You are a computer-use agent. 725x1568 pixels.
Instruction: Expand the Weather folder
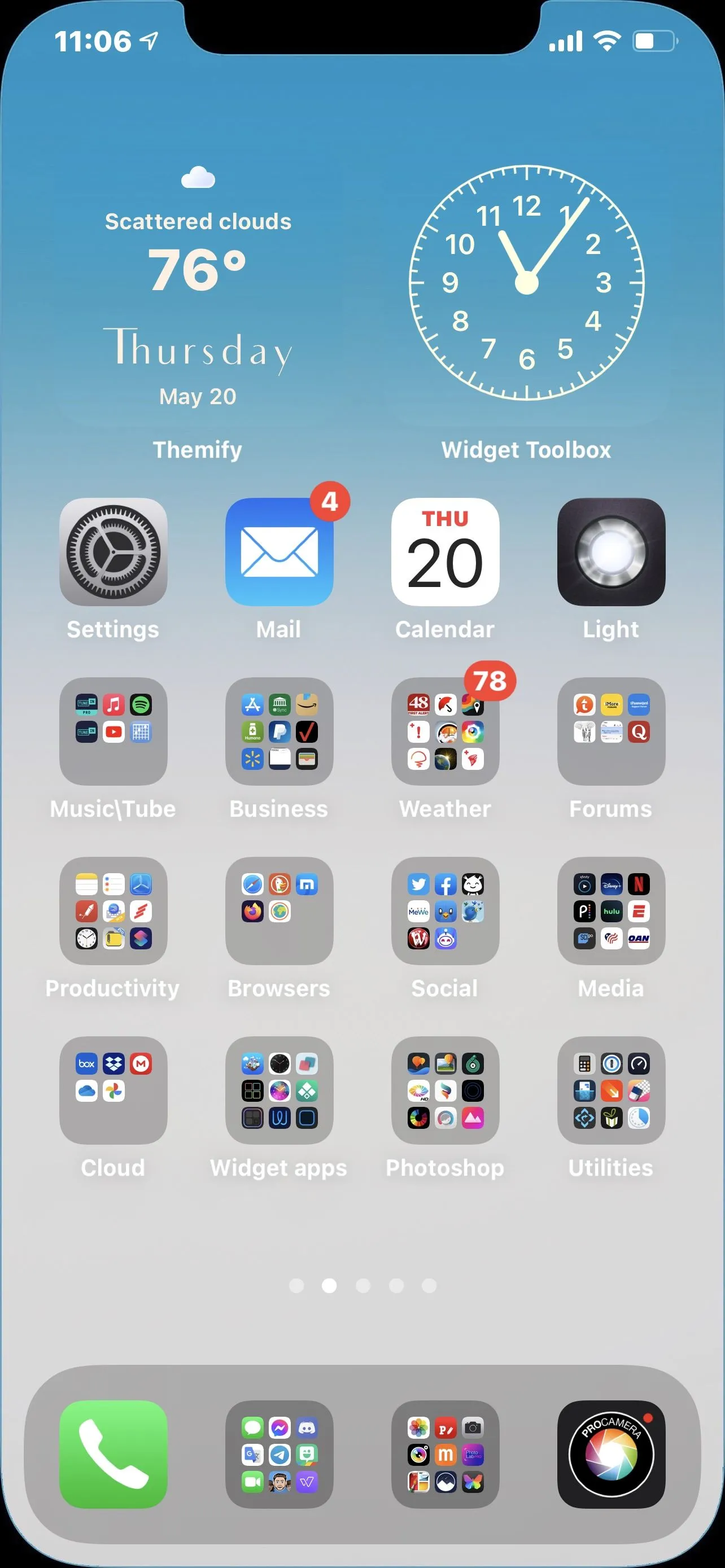445,731
